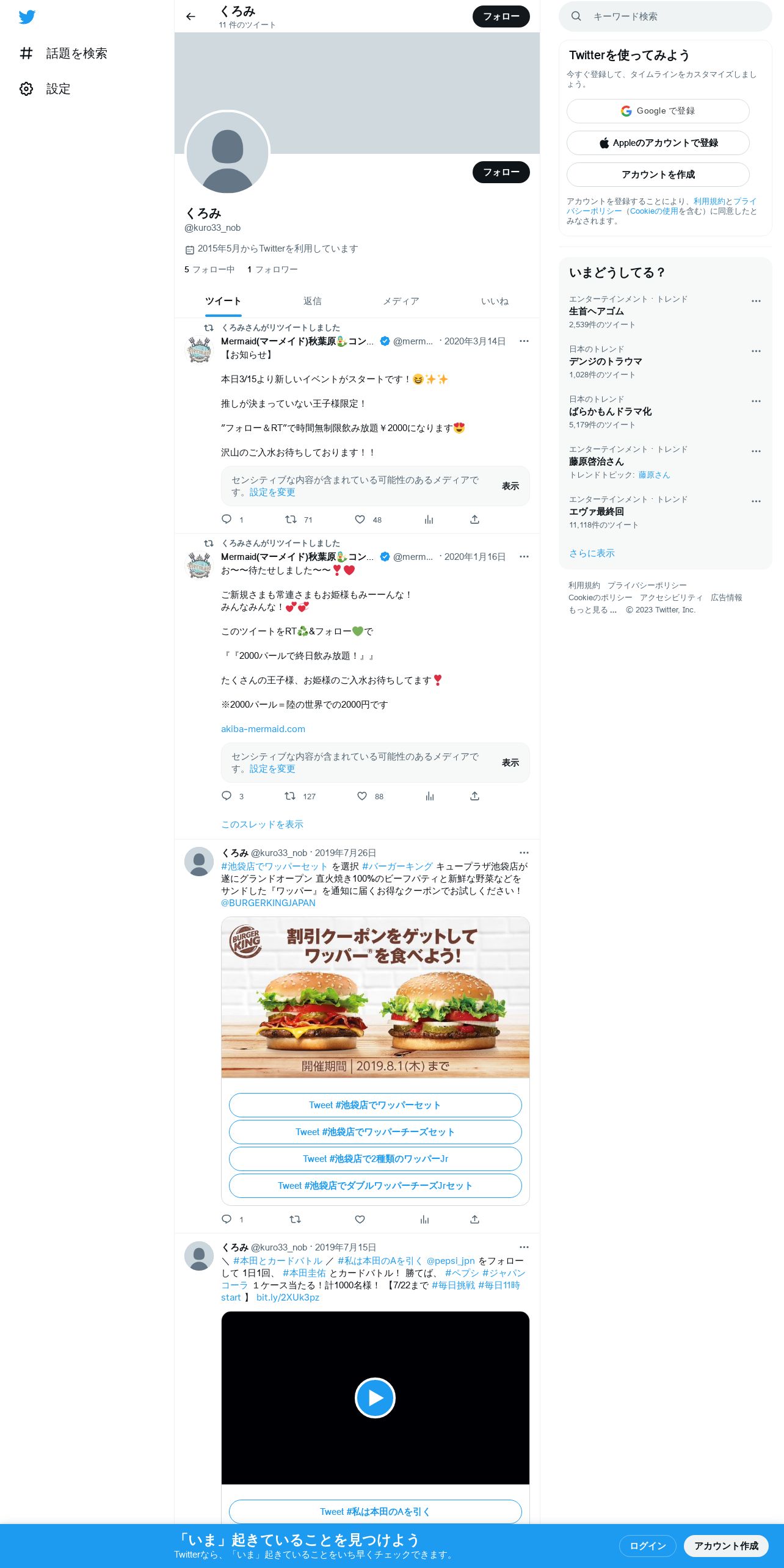The image size is (784, 1568).
Task: Play the video in the Pepsi tweet
Action: [x=375, y=1398]
